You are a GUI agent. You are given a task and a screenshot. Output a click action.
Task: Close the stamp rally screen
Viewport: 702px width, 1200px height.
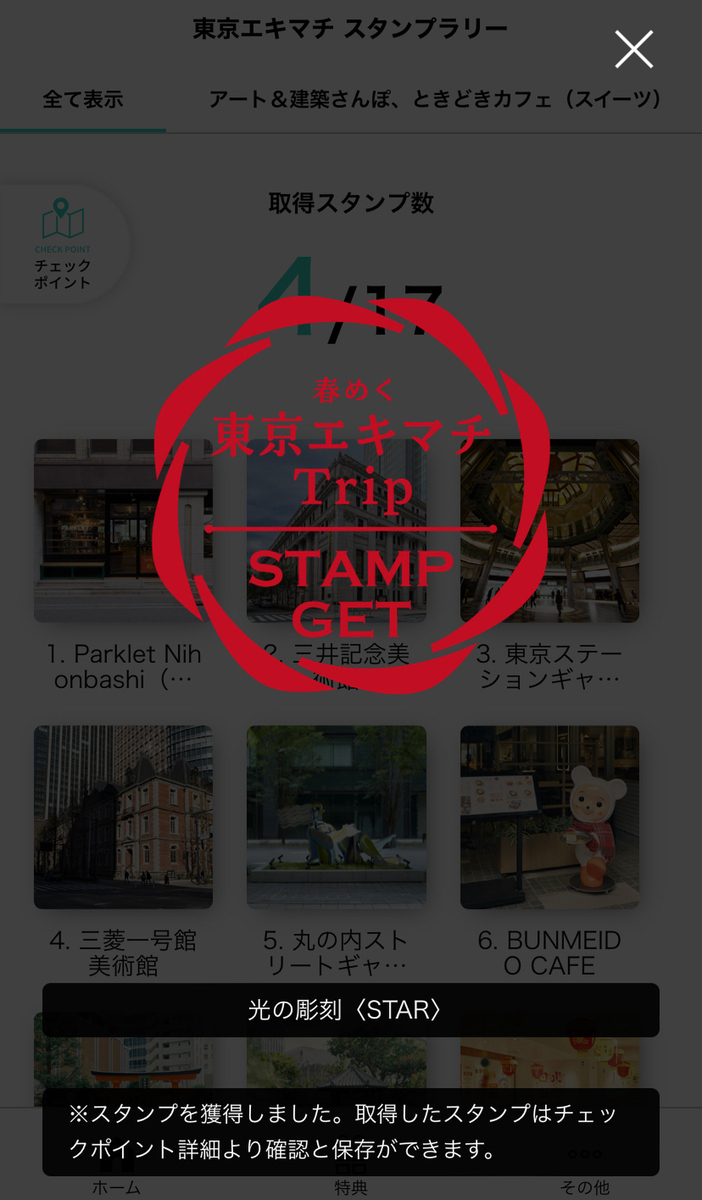point(633,49)
